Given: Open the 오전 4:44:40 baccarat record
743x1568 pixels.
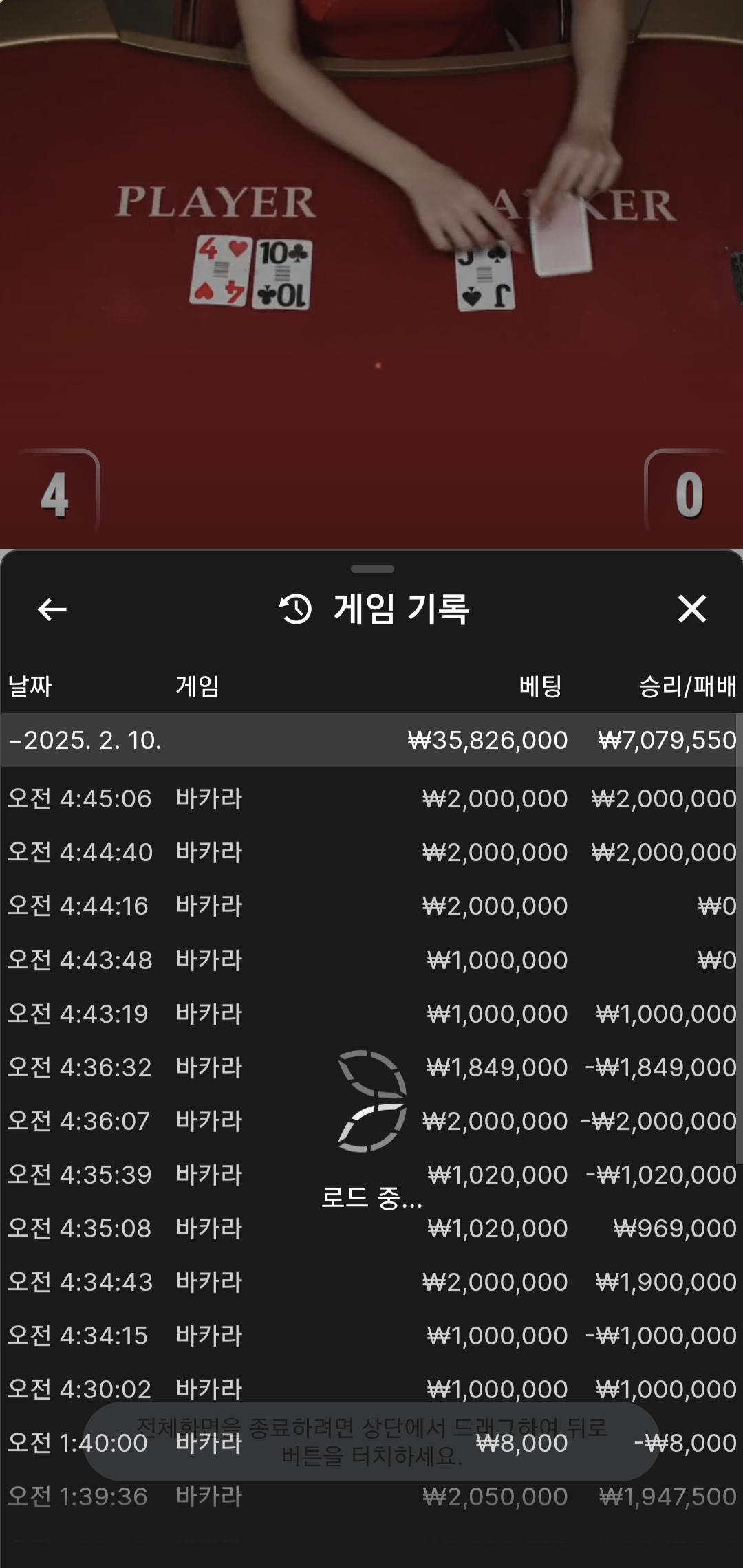Looking at the screenshot, I should (371, 852).
